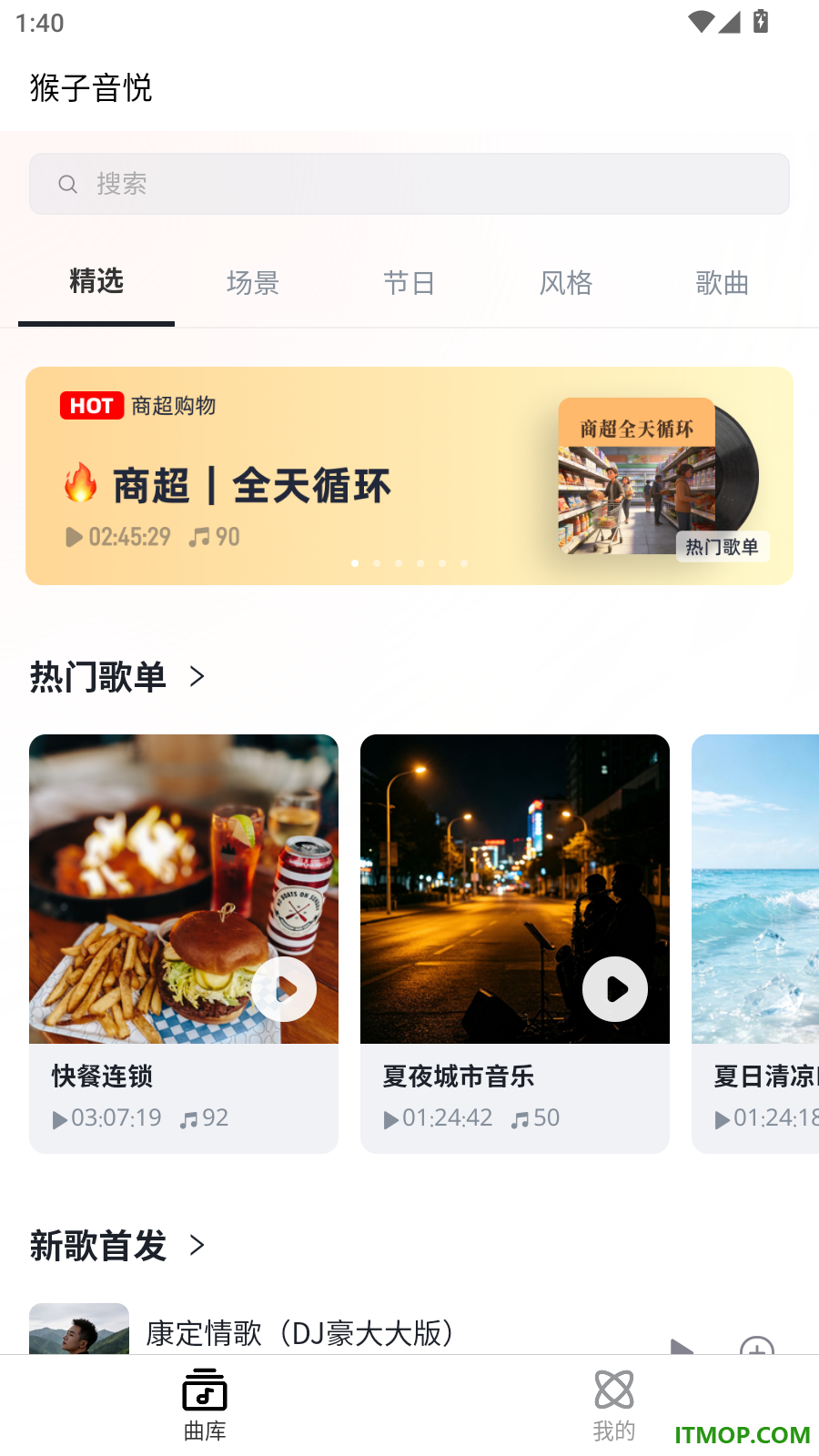Expand the 新歌首发 section arrow
This screenshot has height=1456, width=819.
[197, 1245]
